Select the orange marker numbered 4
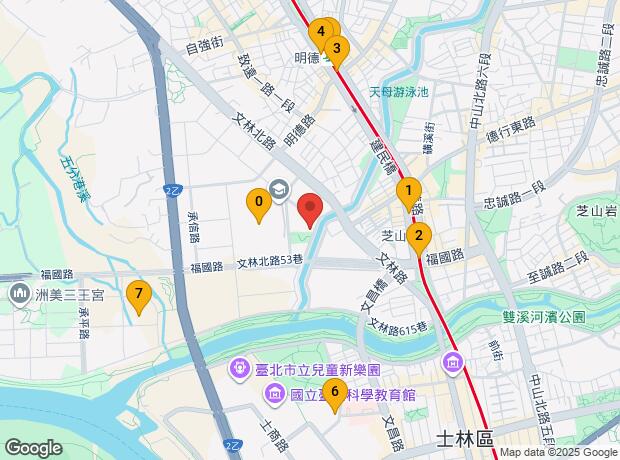The width and height of the screenshot is (620, 460). point(320,32)
